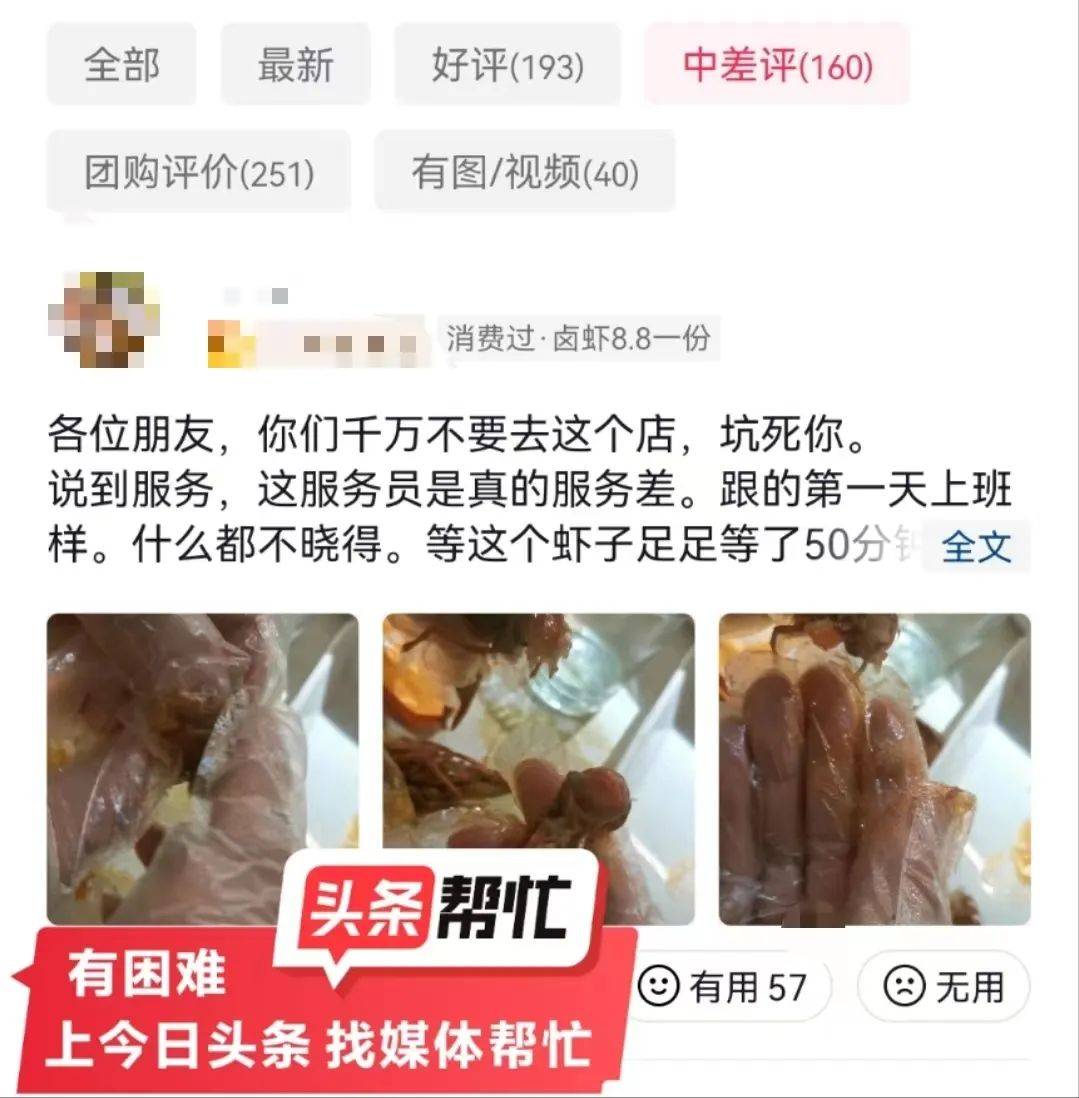The image size is (1079, 1098).
Task: Filter by 团购评价(251)
Action: pyautogui.click(x=199, y=173)
